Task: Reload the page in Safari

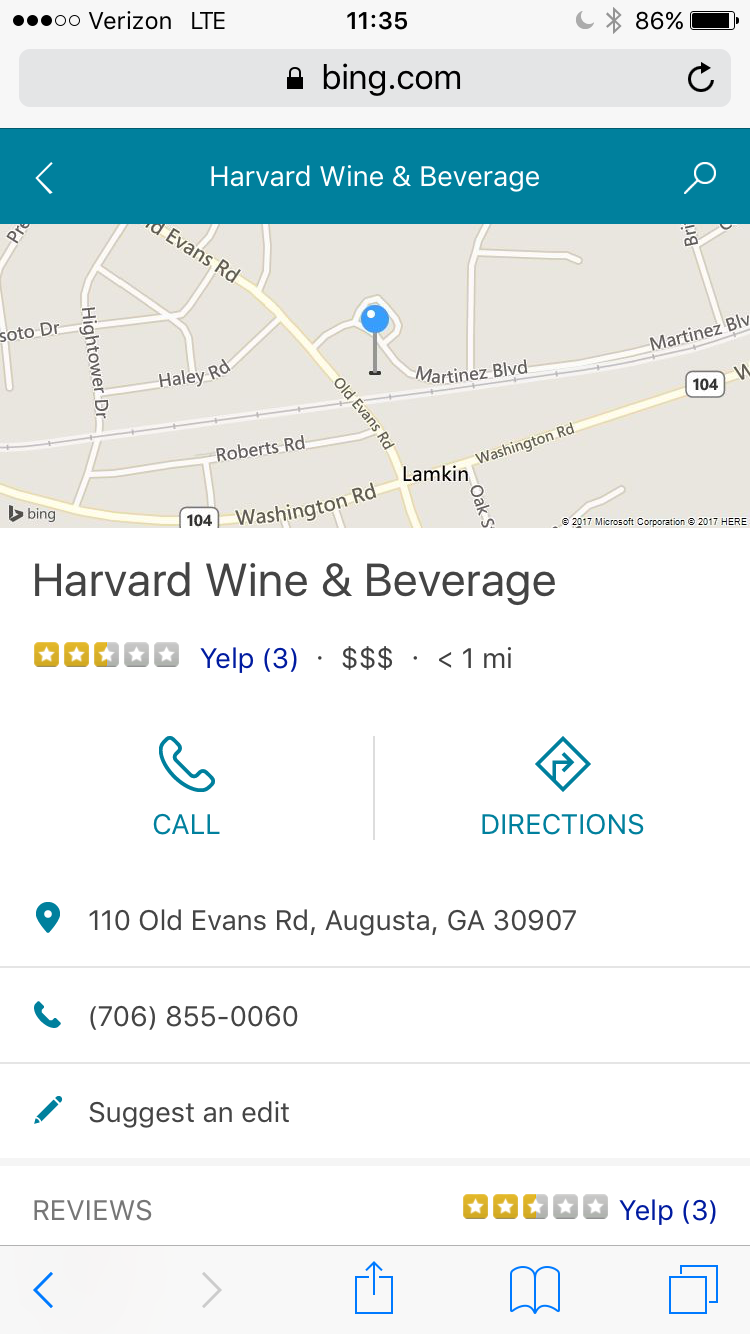Action: tap(701, 78)
